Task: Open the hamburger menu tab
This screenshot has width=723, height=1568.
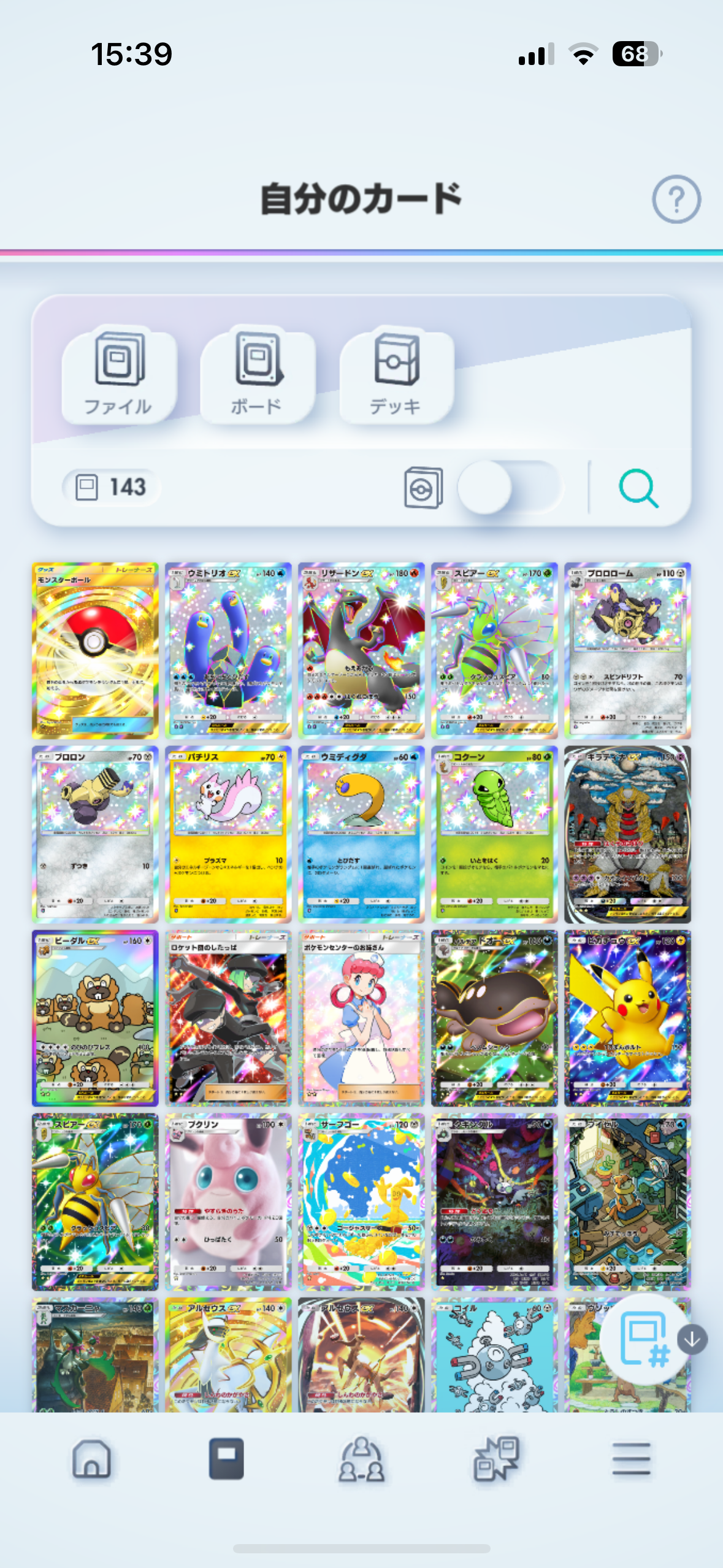Action: pyautogui.click(x=631, y=1459)
